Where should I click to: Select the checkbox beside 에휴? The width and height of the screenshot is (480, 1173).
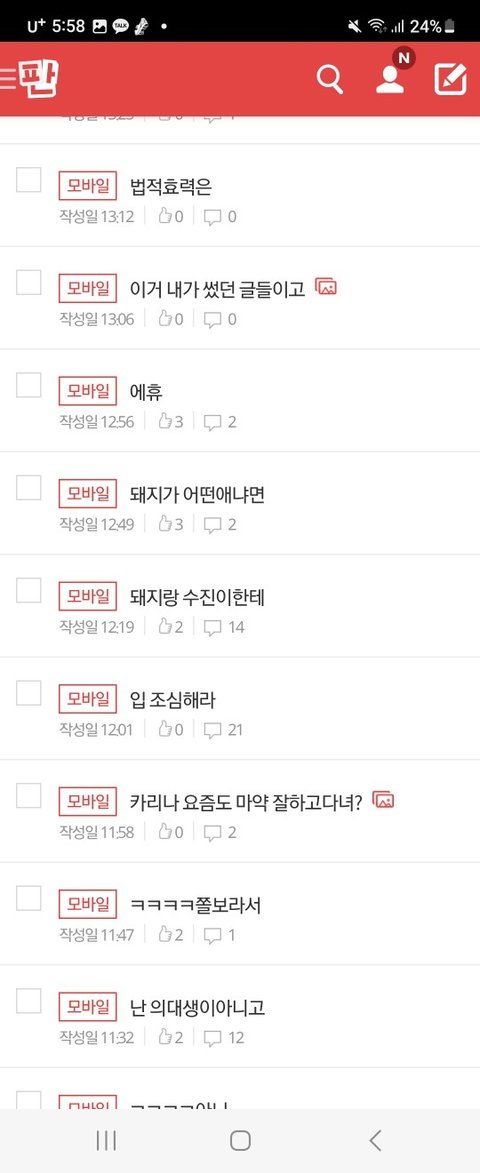[28, 385]
